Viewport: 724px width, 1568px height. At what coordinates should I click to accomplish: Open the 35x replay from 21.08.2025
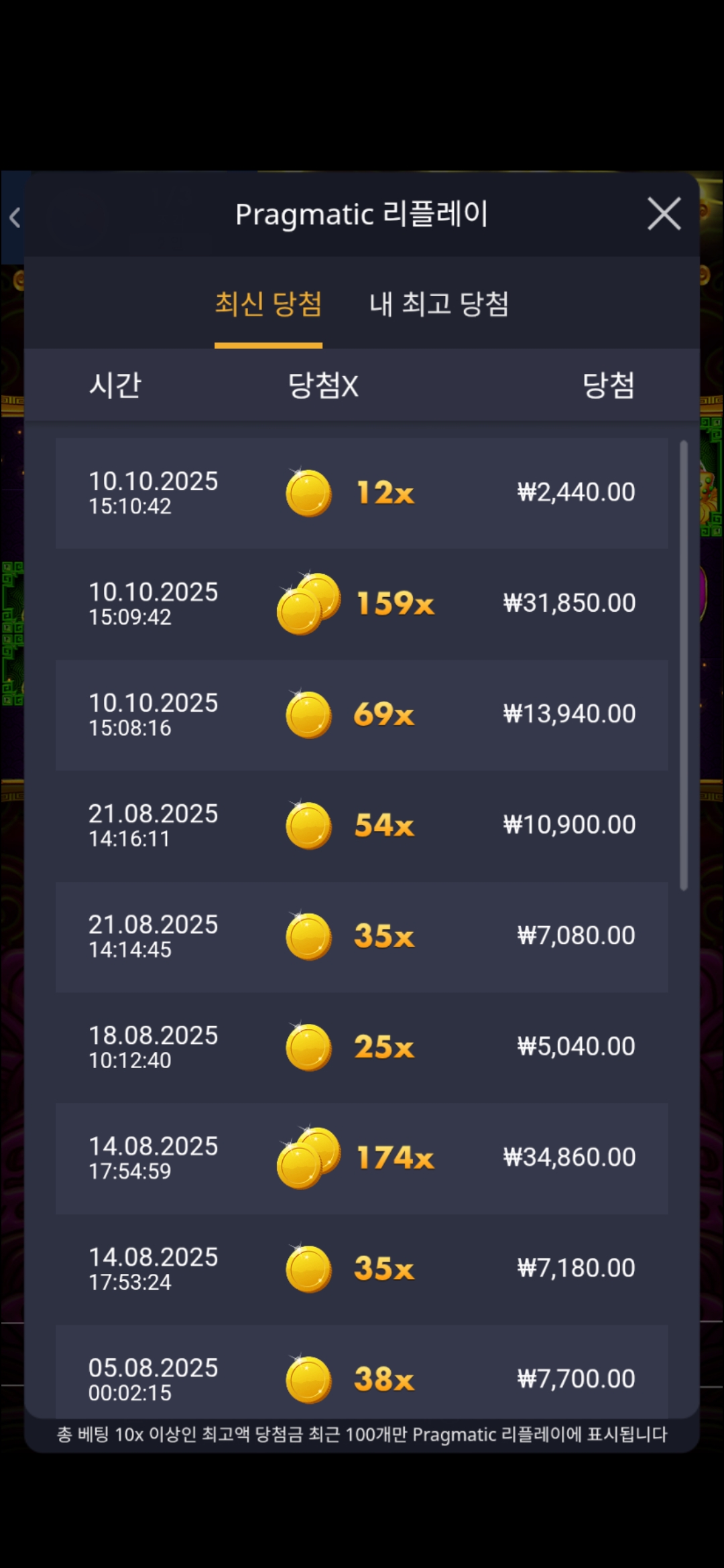361,936
